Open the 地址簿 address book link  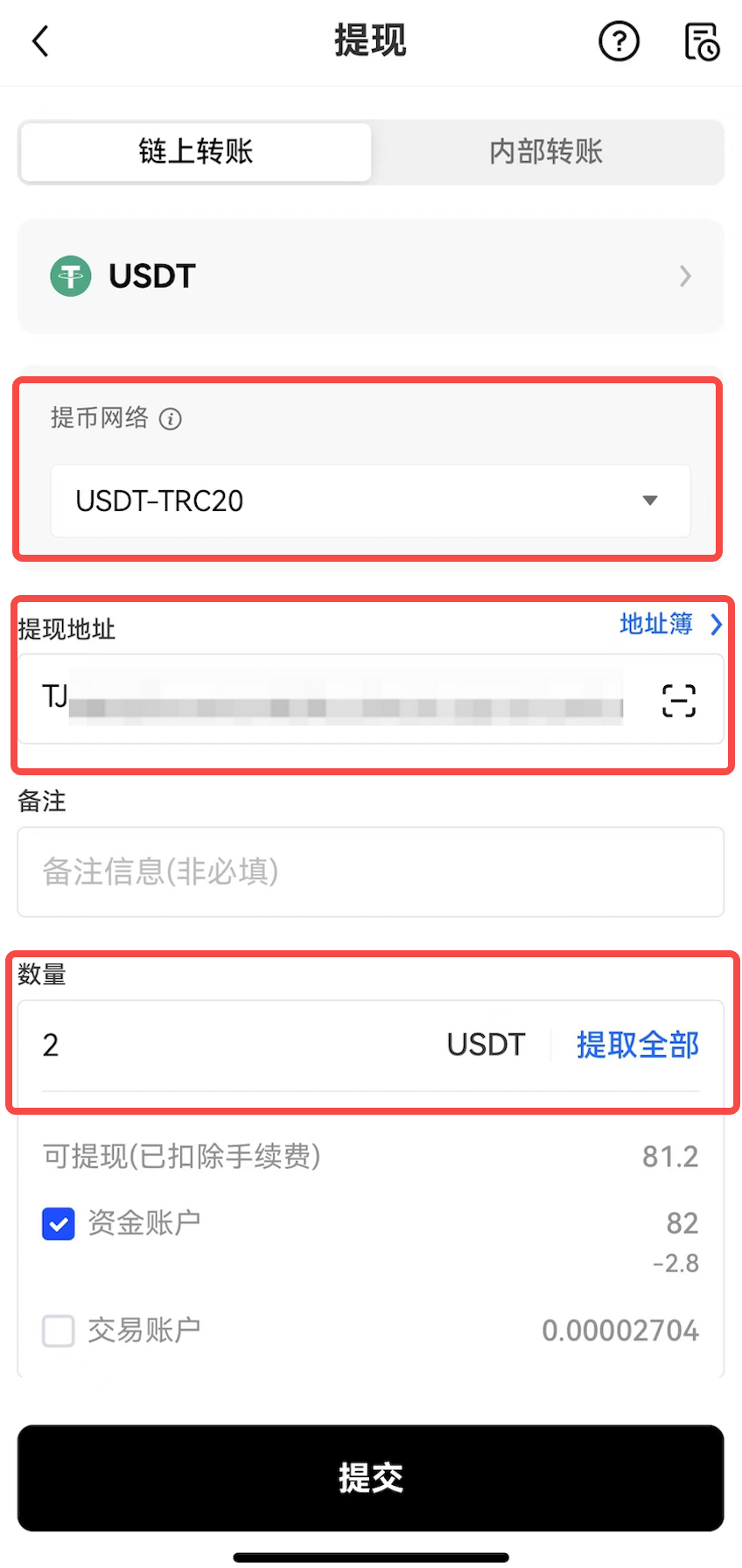(x=669, y=624)
